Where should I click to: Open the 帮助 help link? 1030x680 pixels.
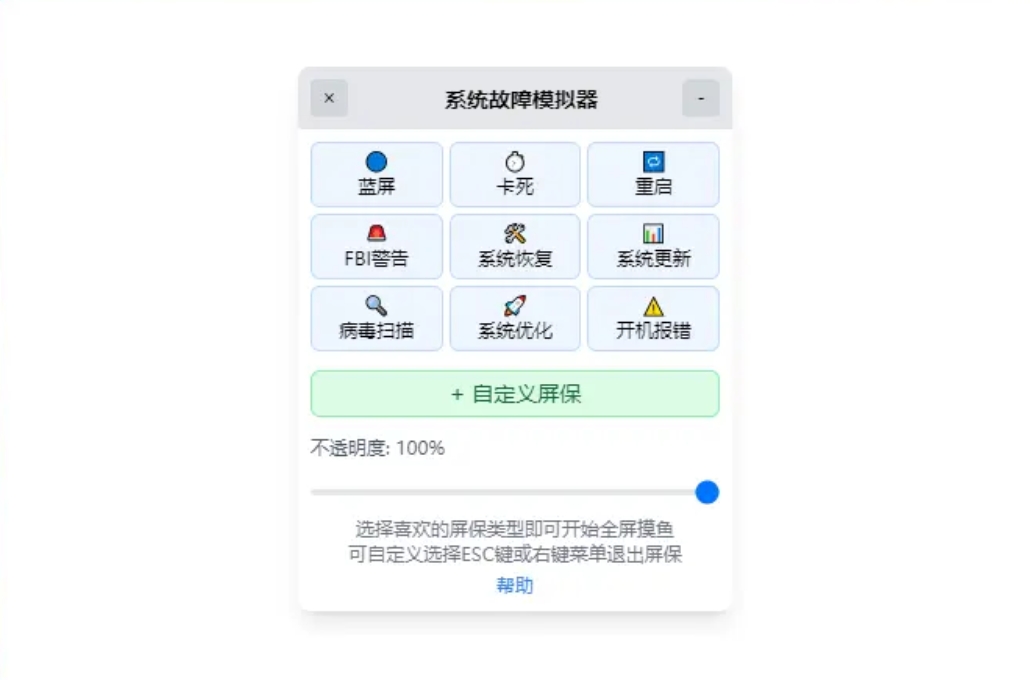pos(515,586)
